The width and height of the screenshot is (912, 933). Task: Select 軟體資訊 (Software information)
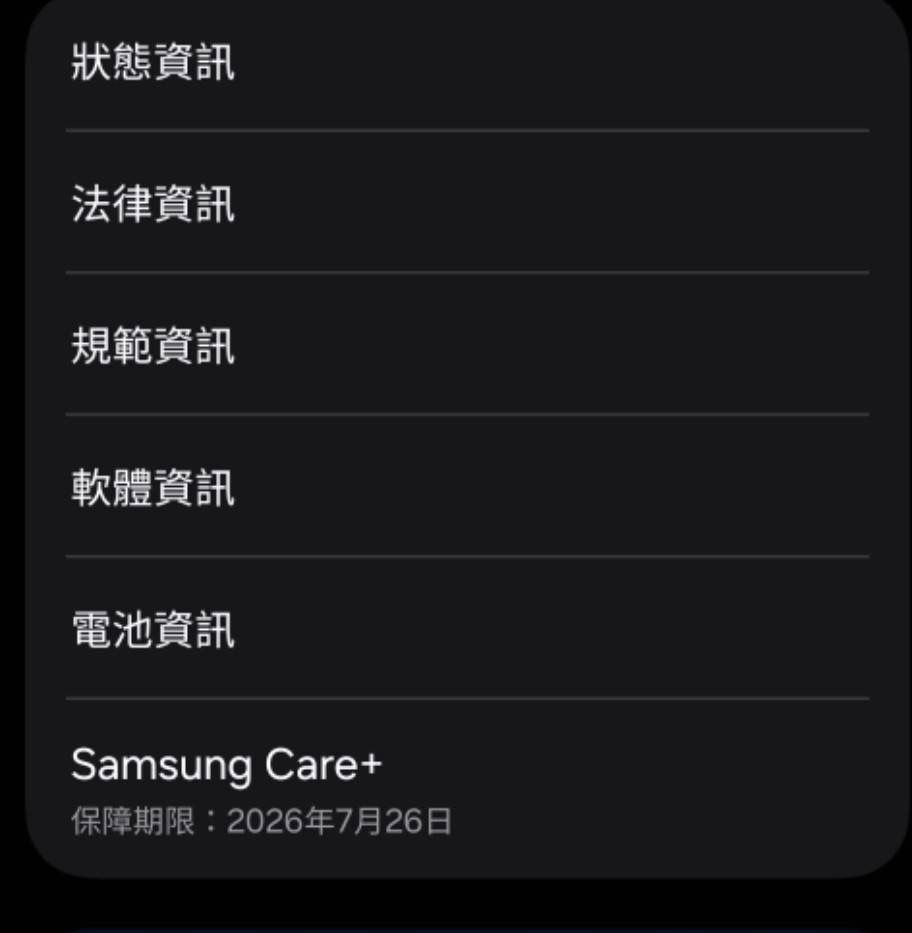point(154,489)
